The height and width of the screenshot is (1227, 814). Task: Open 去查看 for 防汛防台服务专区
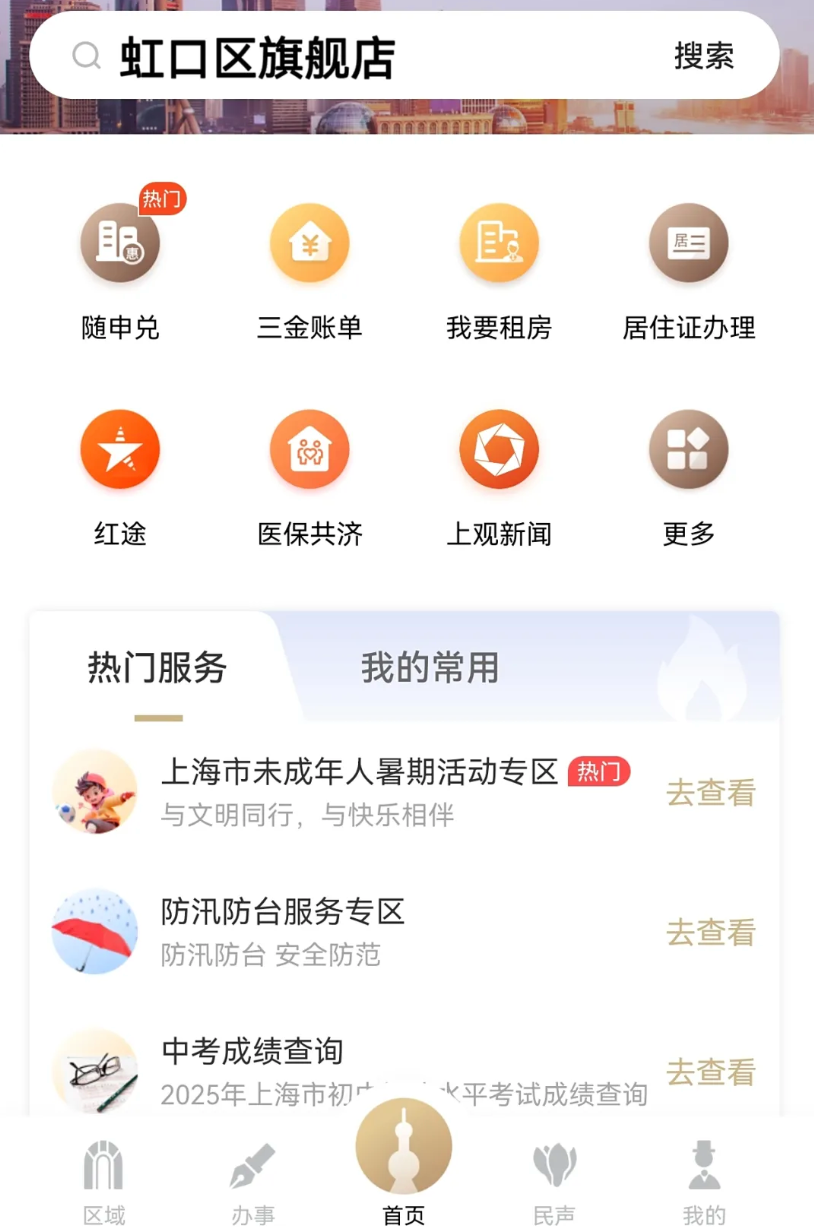(709, 932)
